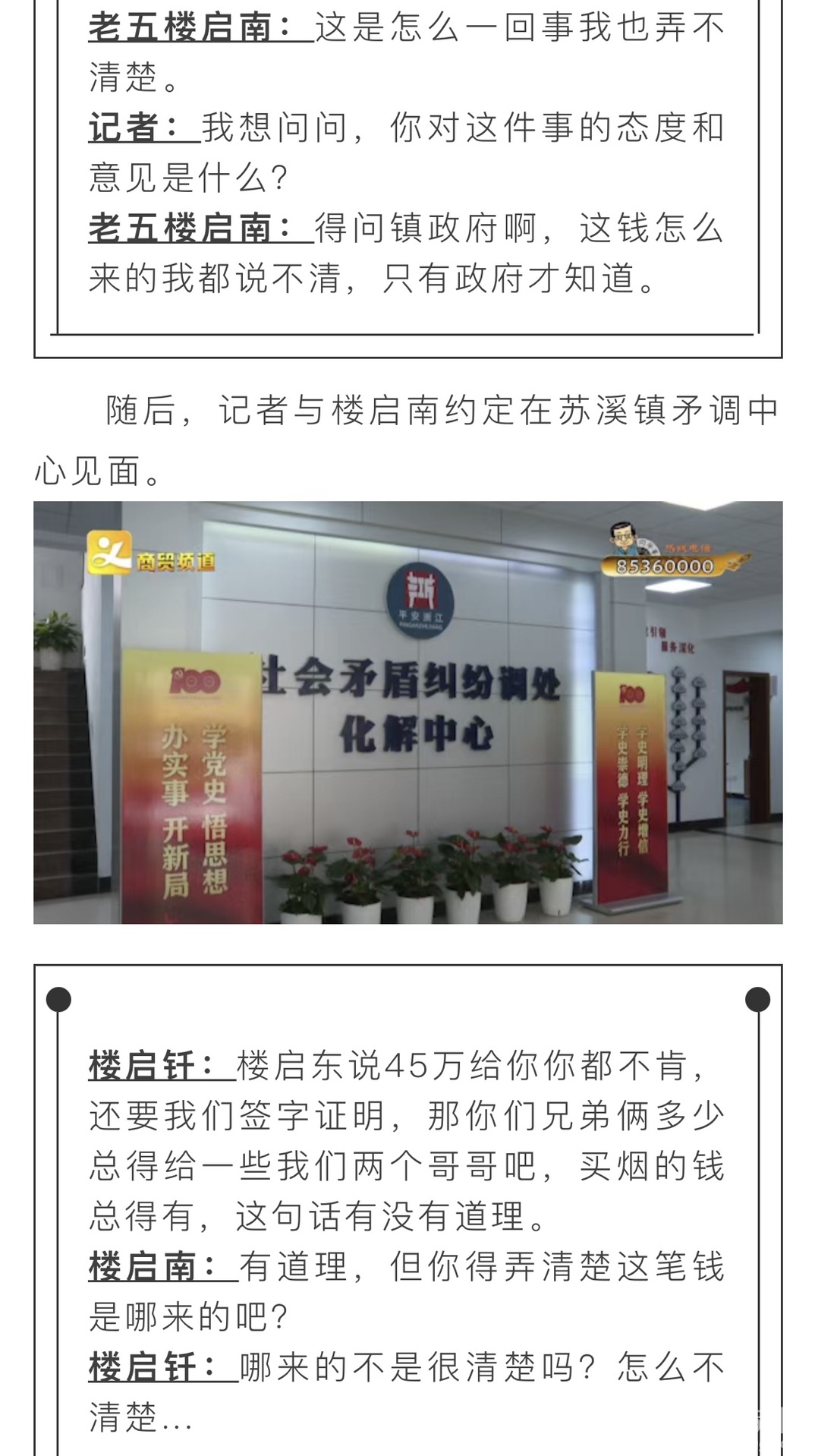
Task: Open the mediation center photo in the article
Action: tap(407, 712)
